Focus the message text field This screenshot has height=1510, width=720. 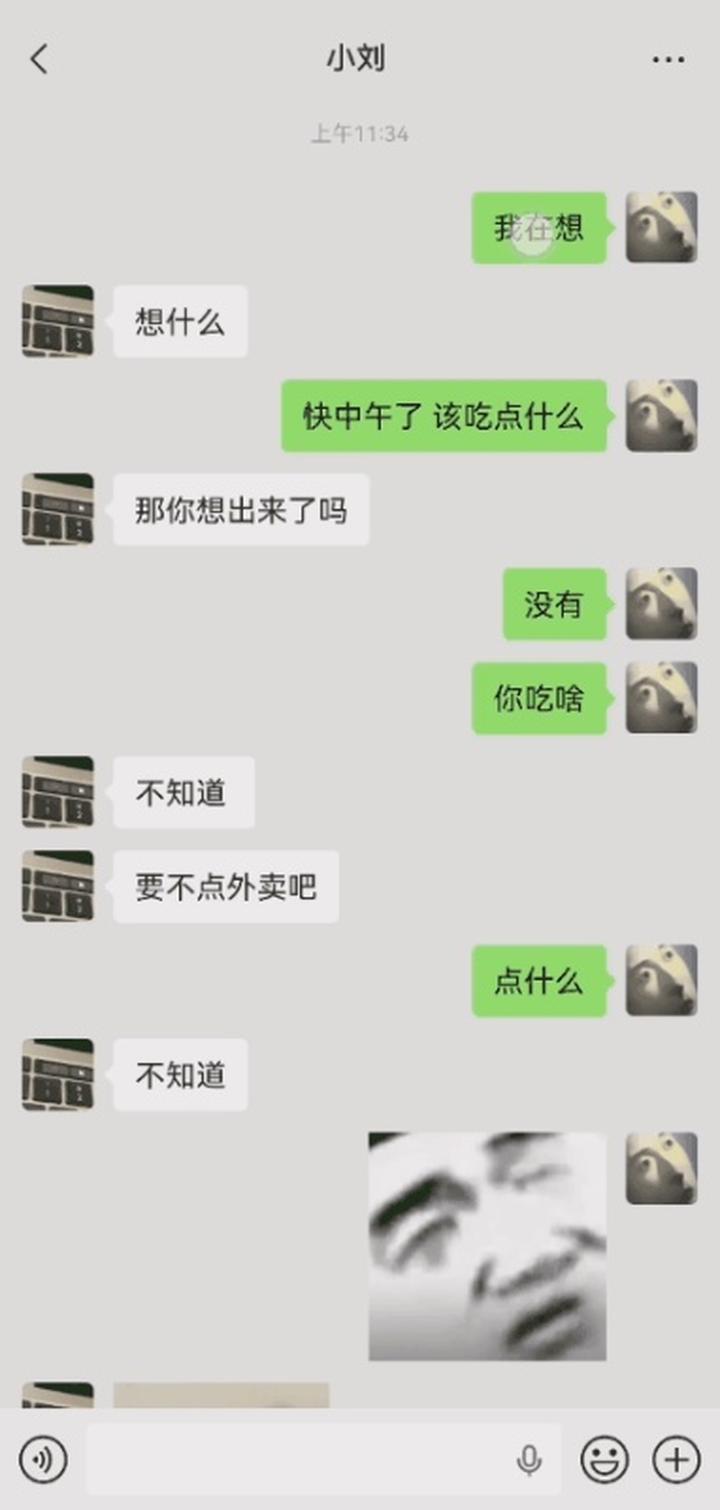pos(300,1459)
